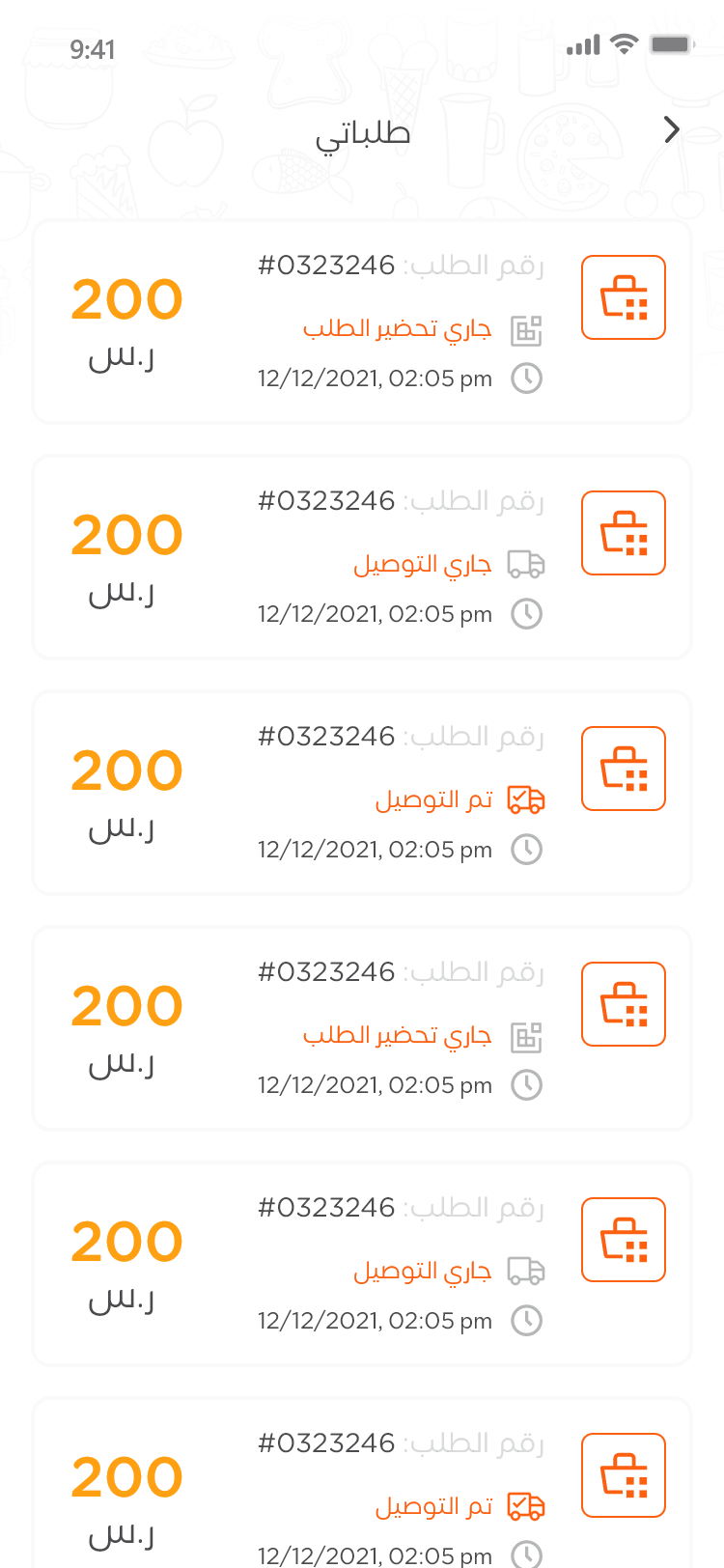The width and height of the screenshot is (724, 1568).
Task: Open the first order marked جاري التوصيل
Action: tap(362, 558)
